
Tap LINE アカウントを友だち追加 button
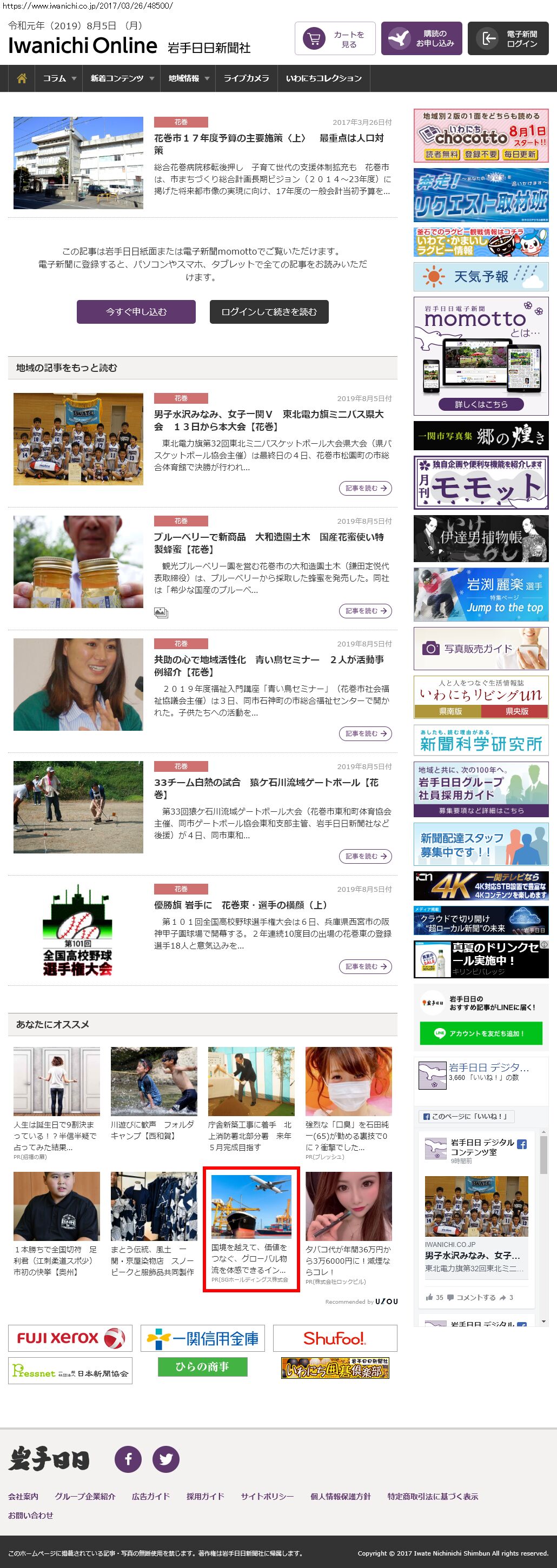(x=480, y=1033)
